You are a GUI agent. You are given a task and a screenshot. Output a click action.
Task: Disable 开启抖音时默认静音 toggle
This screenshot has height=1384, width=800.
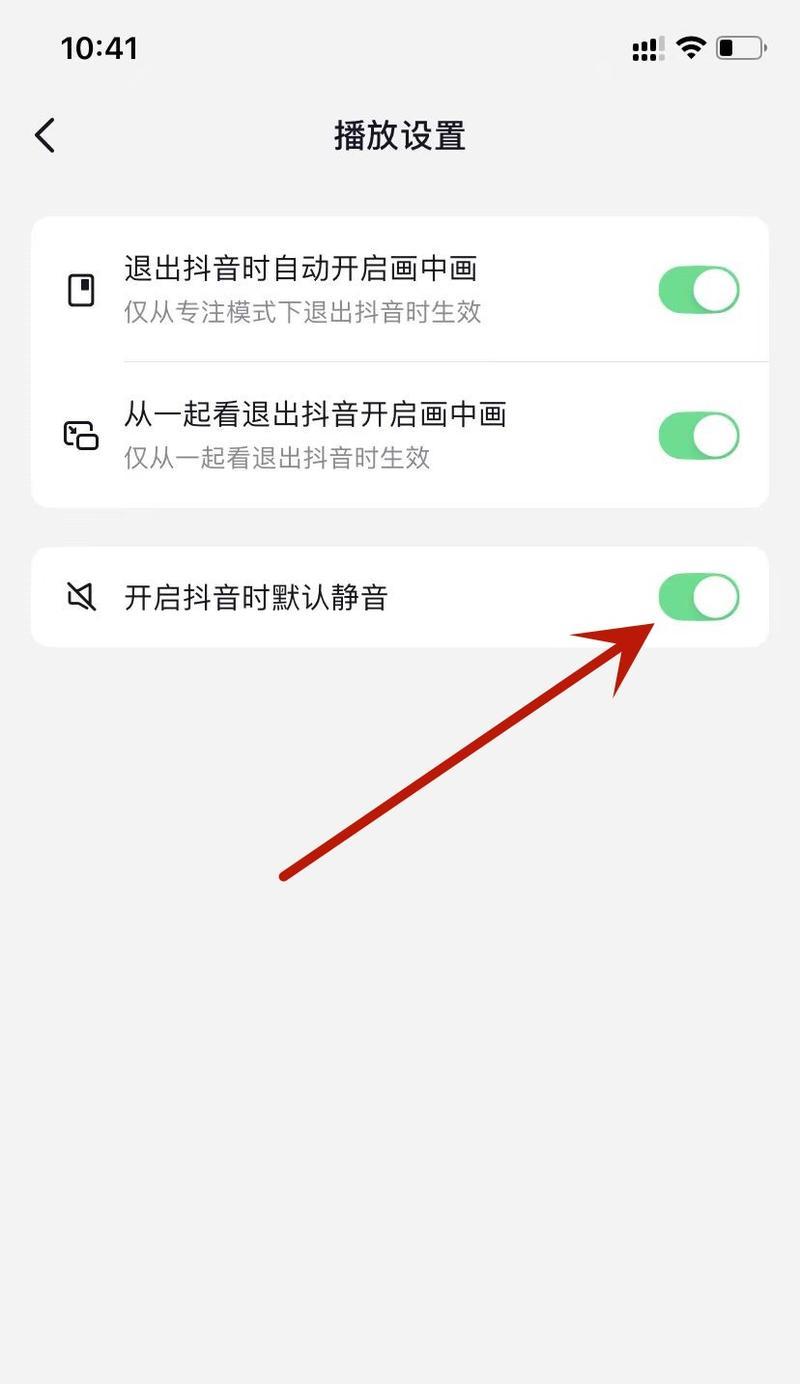pos(699,597)
